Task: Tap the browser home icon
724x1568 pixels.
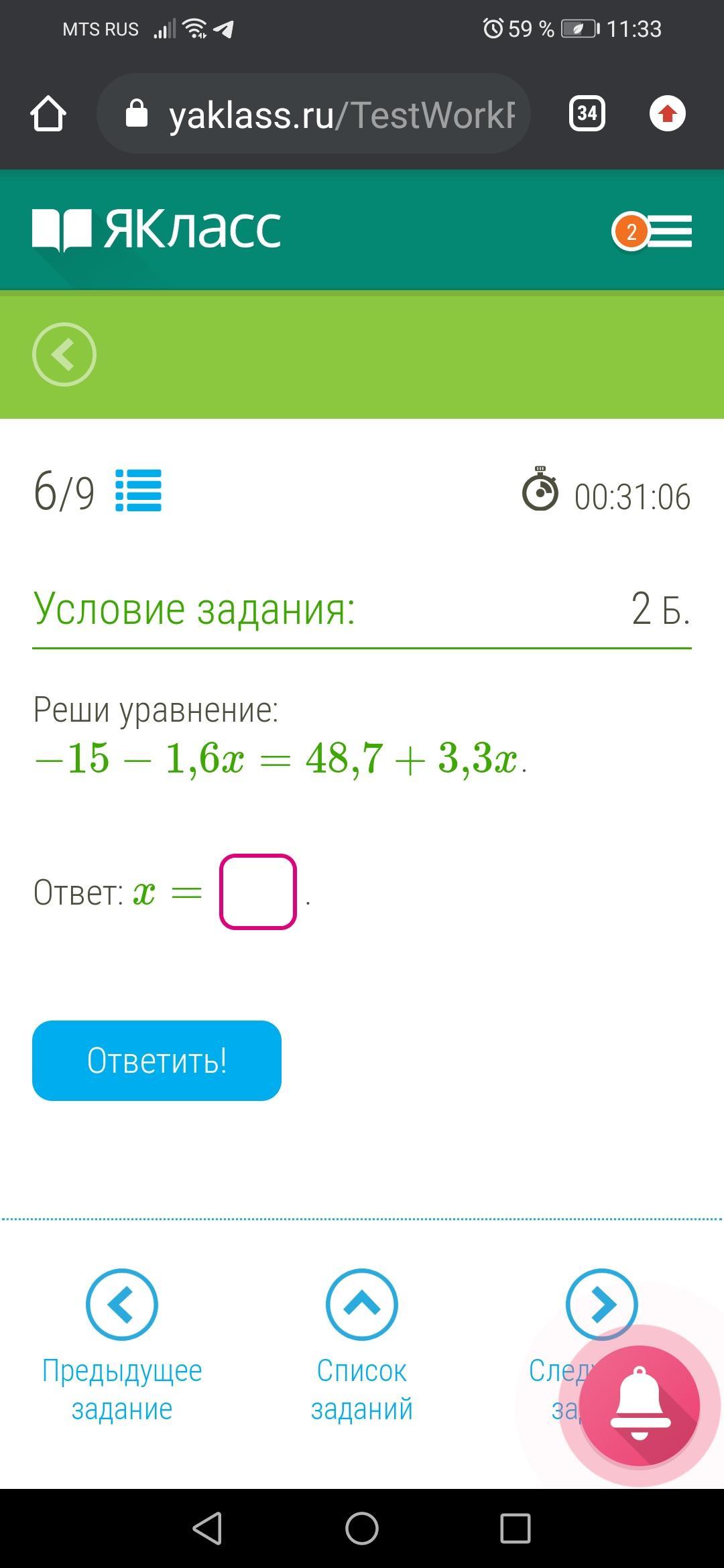Action: (48, 113)
